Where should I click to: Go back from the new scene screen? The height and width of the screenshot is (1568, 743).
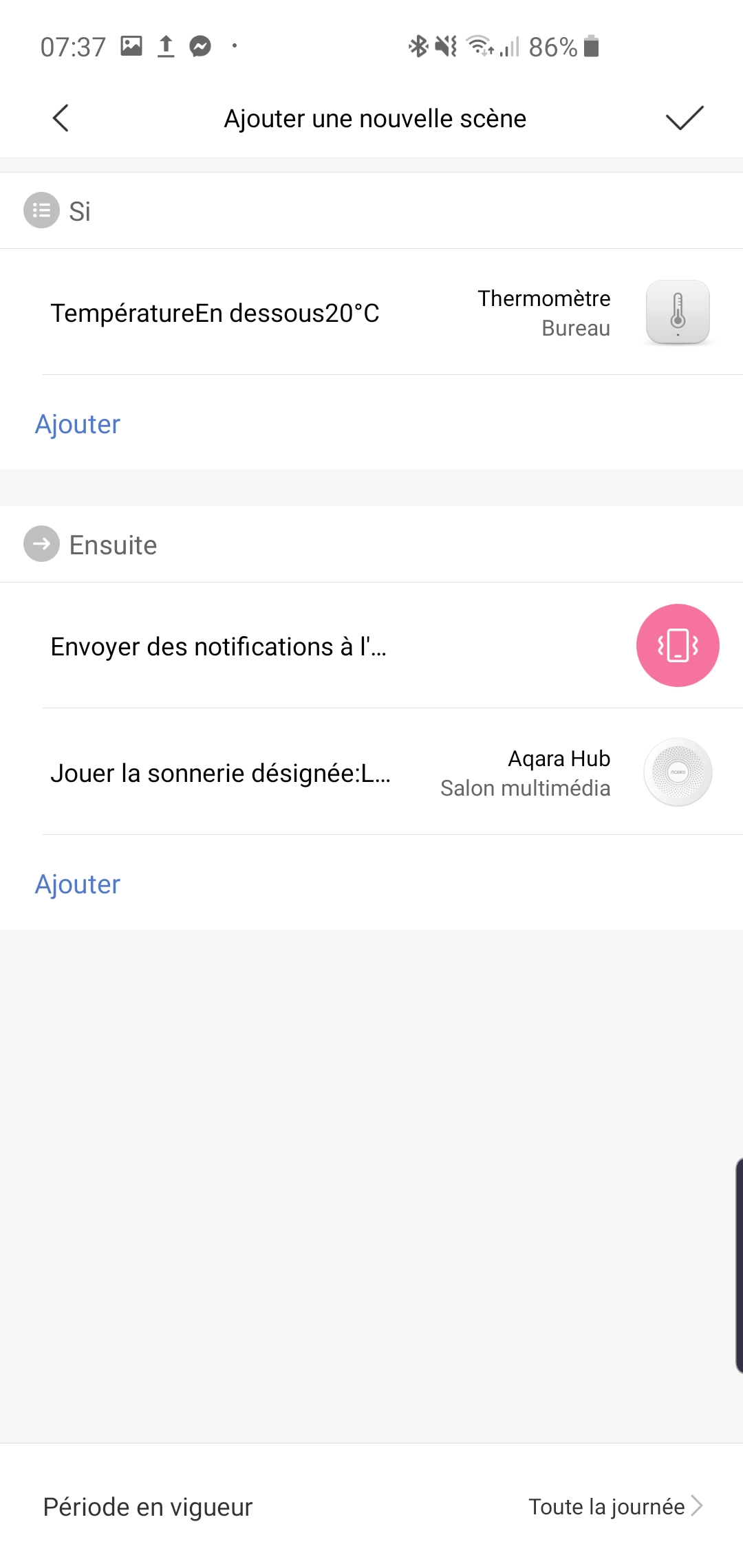61,118
